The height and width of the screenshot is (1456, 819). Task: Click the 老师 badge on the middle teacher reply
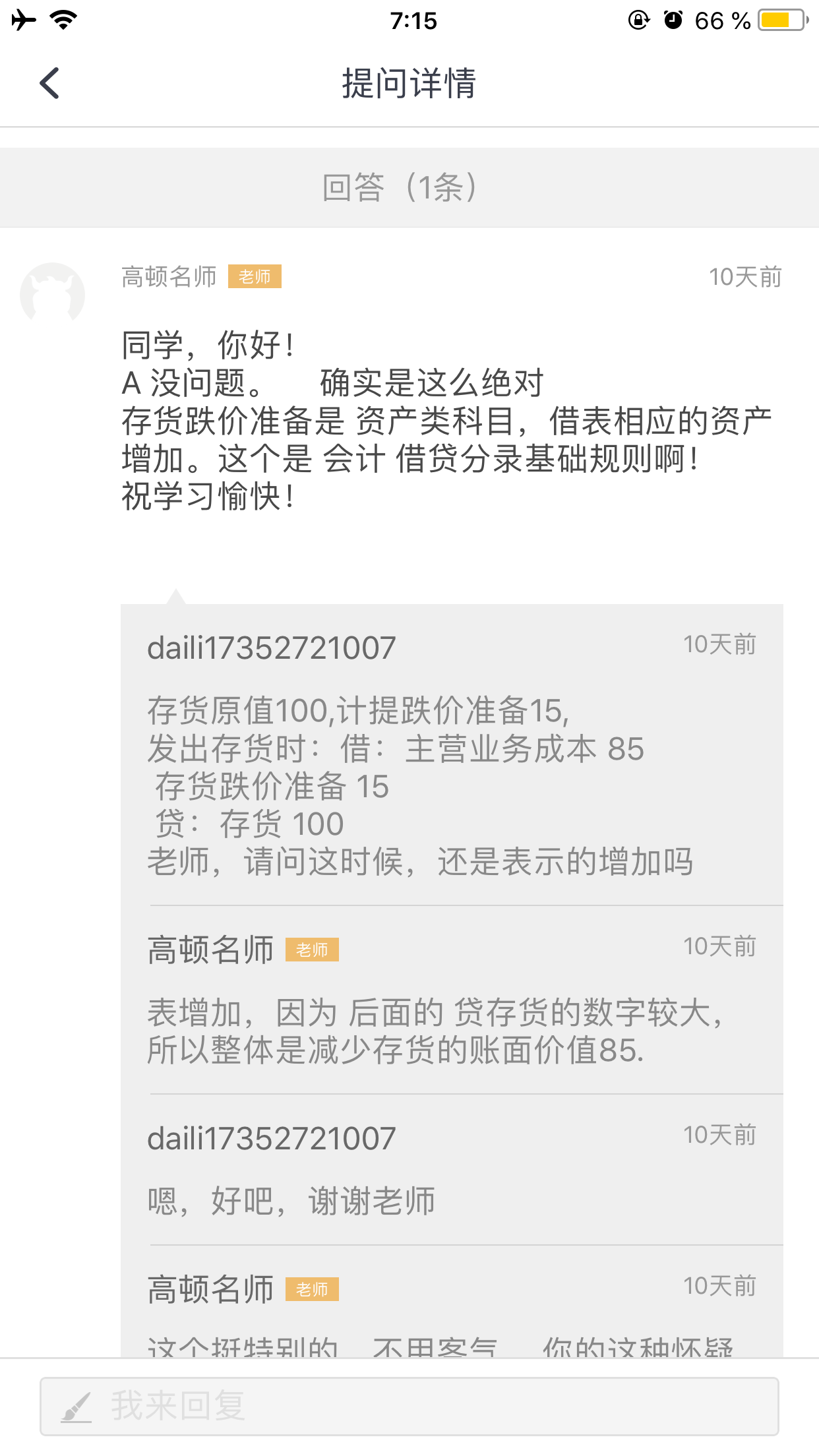point(313,950)
